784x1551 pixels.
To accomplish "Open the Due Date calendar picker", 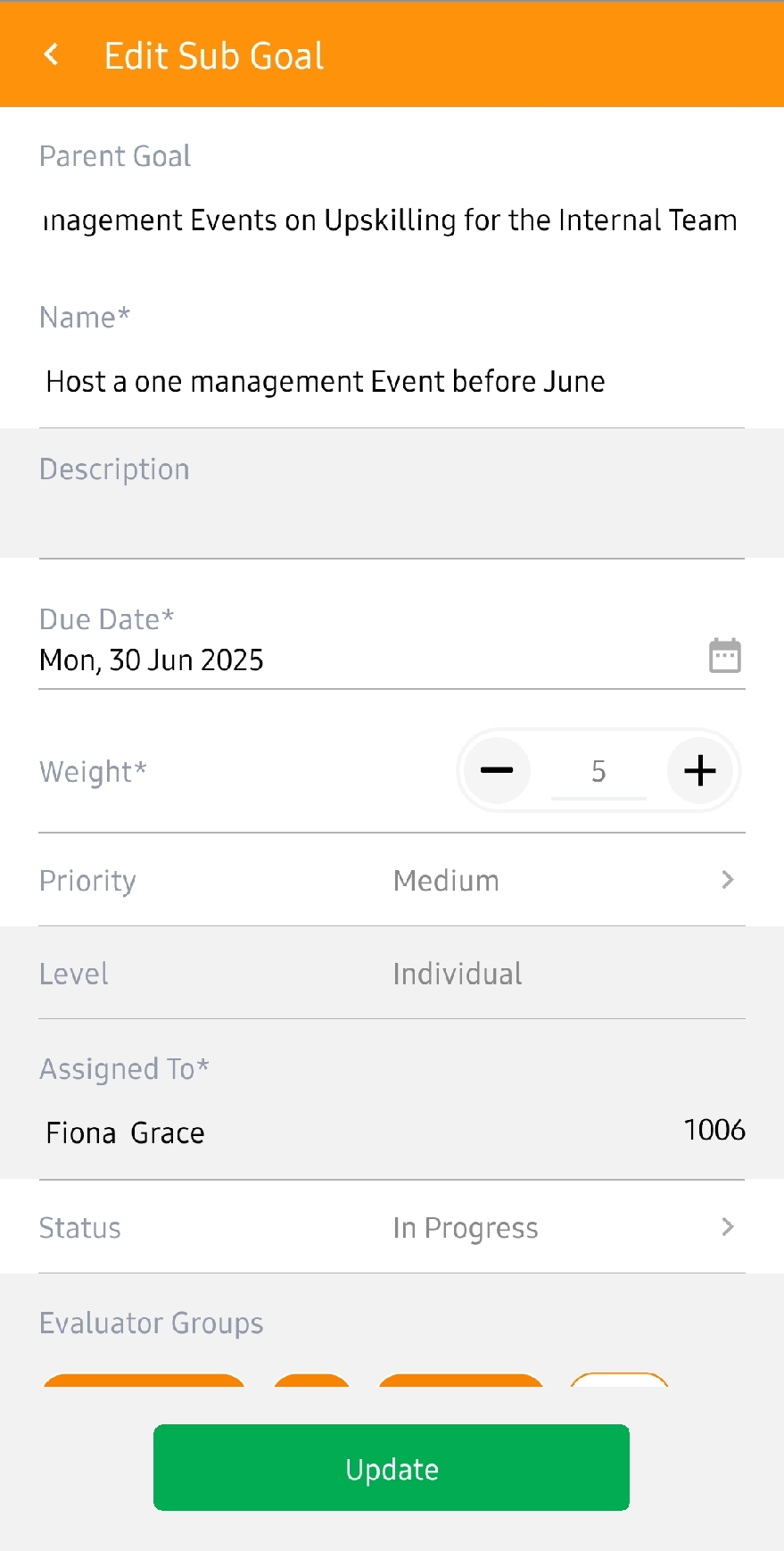I will coord(724,656).
